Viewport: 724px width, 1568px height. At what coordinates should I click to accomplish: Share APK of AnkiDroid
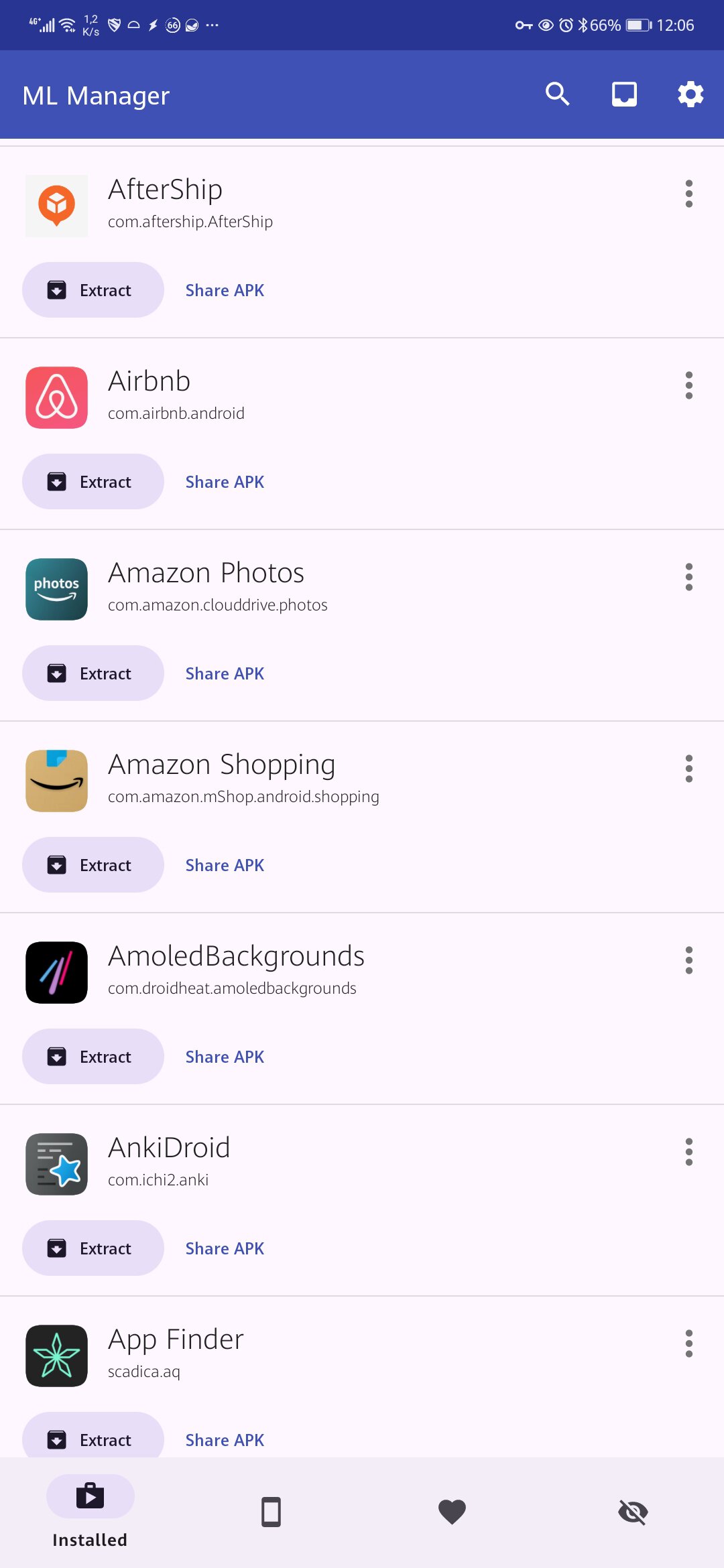(x=225, y=1248)
